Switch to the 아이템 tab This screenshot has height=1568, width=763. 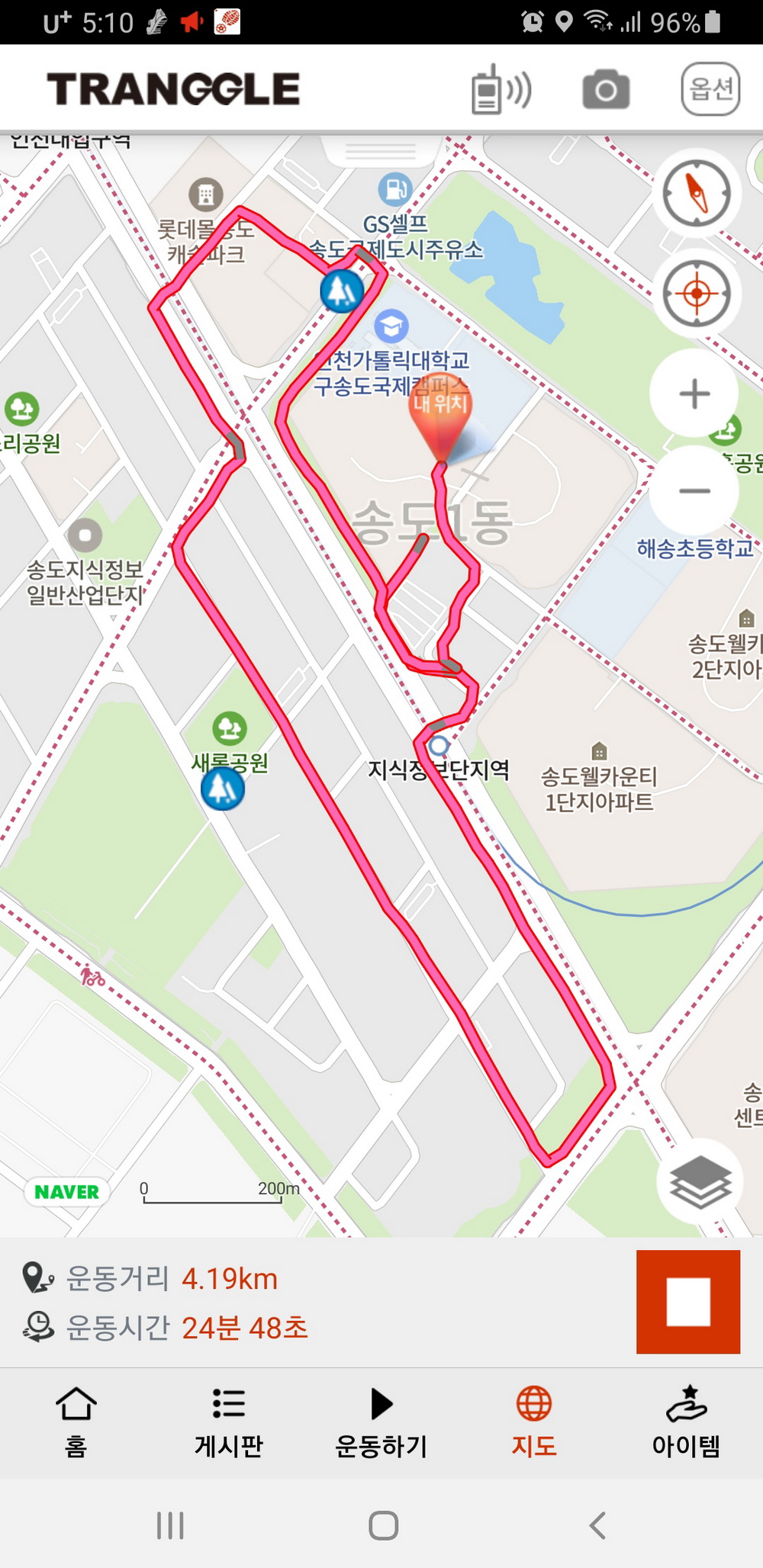pos(686,1422)
